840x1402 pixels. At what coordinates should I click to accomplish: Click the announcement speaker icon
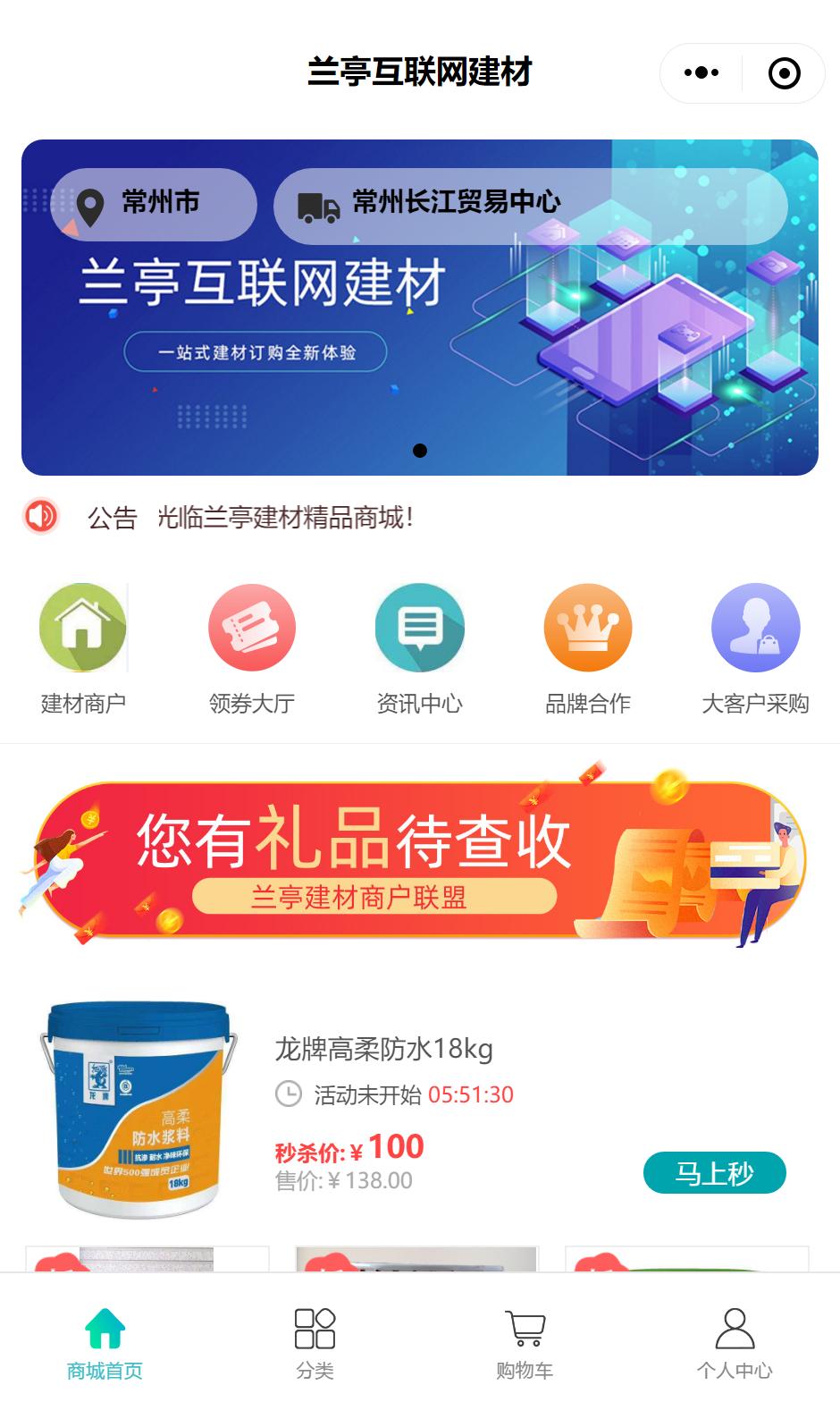(39, 516)
